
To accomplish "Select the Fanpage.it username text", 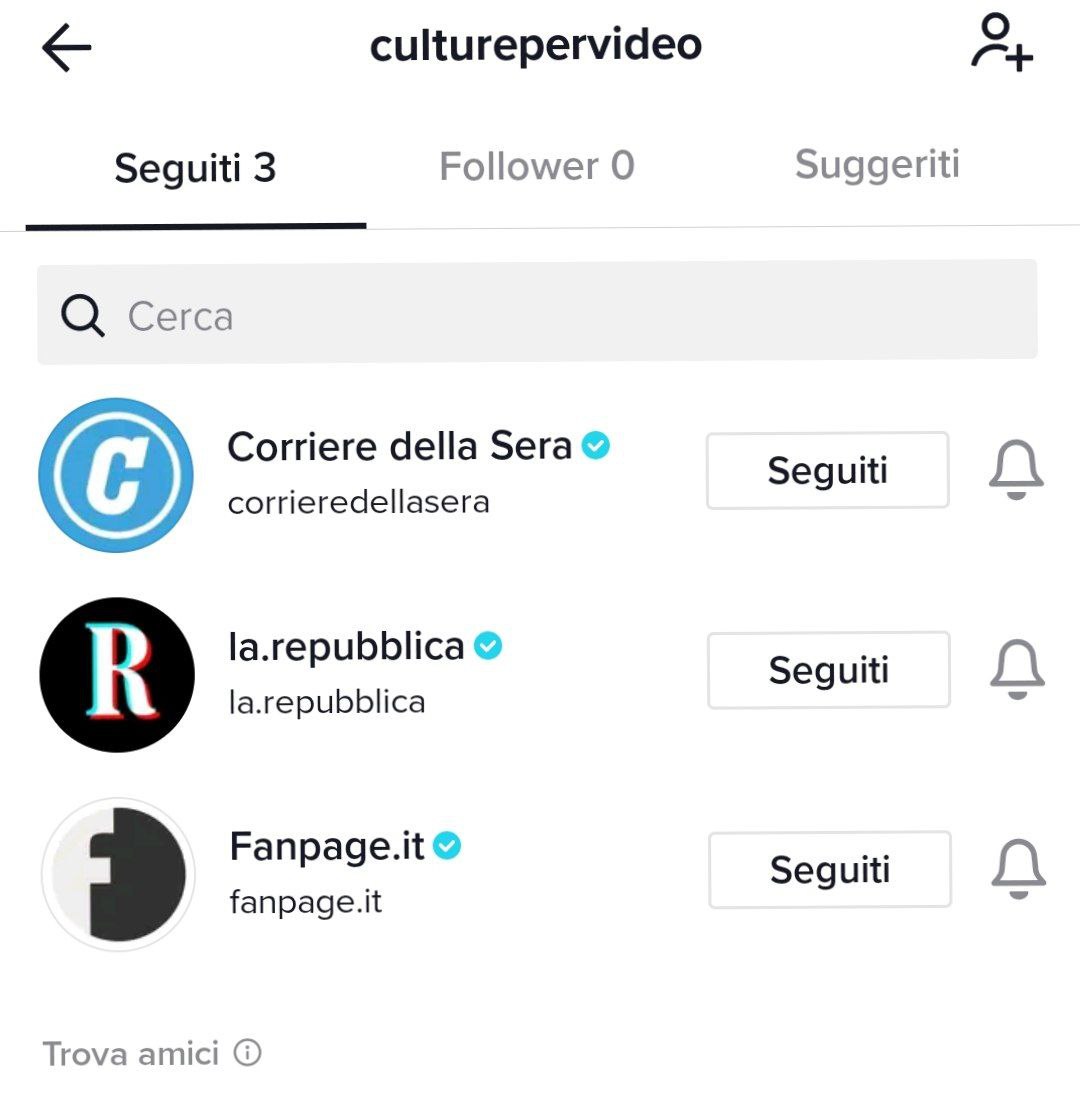I will (304, 900).
